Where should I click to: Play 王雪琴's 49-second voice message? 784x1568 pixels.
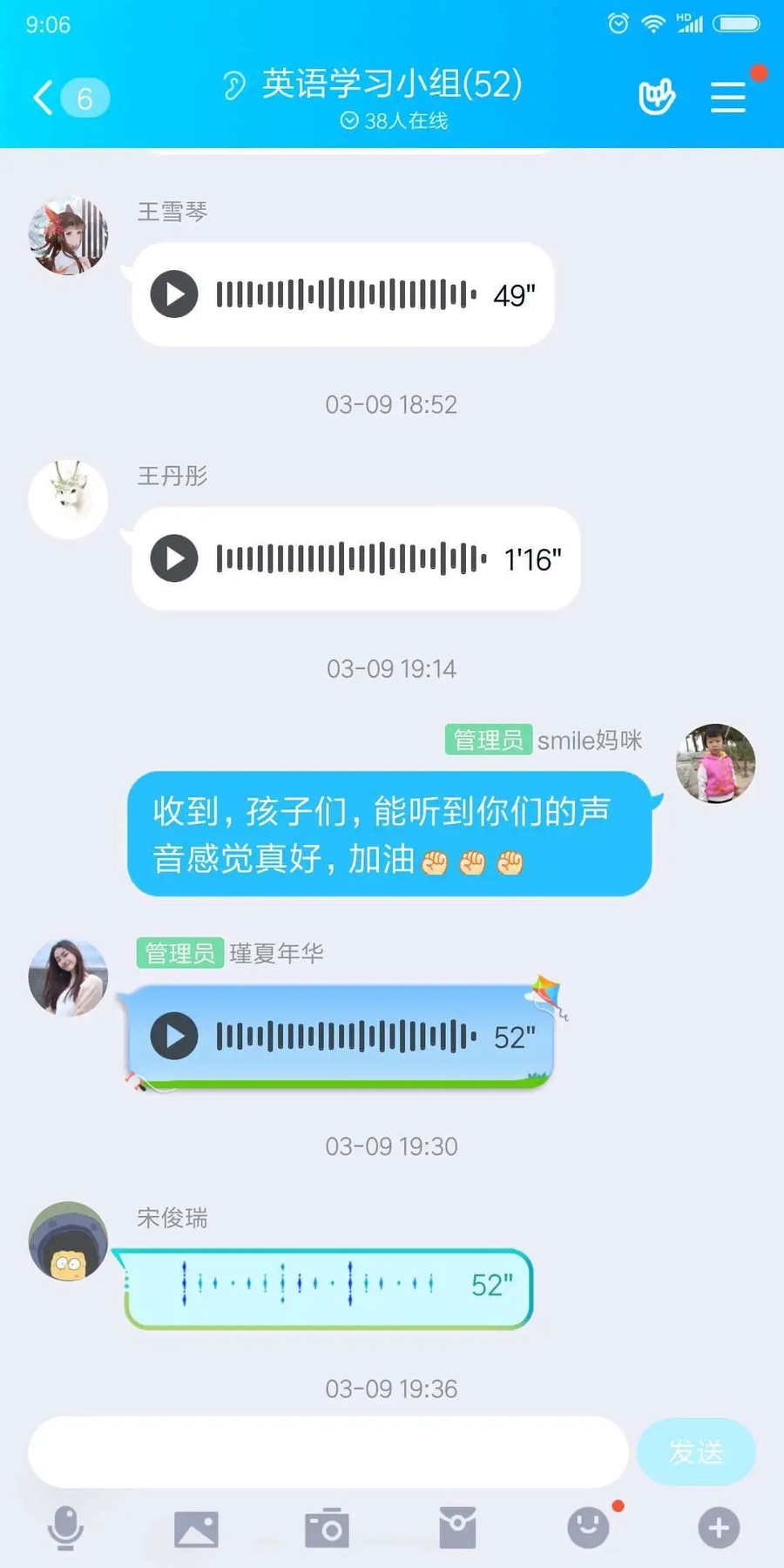click(174, 294)
